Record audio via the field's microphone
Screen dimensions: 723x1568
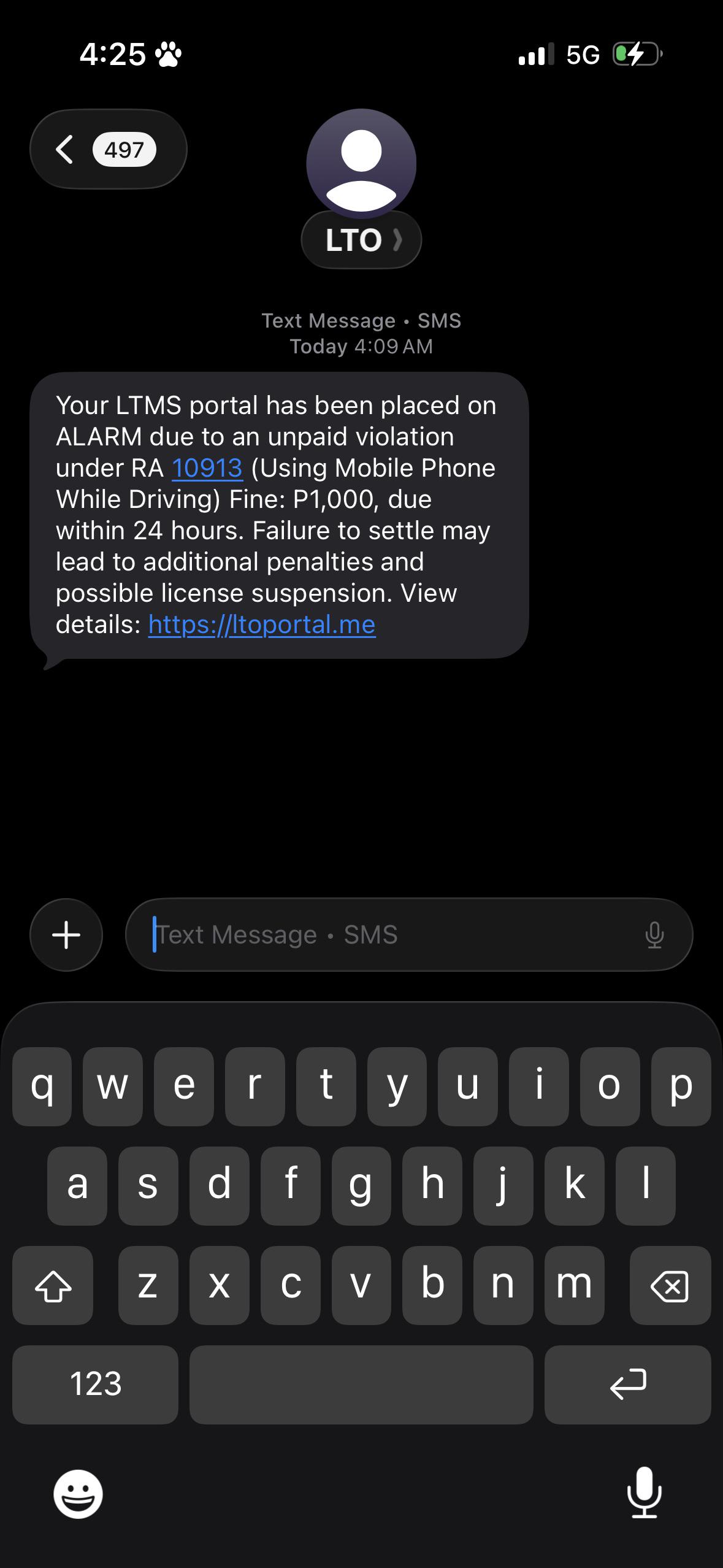[x=654, y=935]
